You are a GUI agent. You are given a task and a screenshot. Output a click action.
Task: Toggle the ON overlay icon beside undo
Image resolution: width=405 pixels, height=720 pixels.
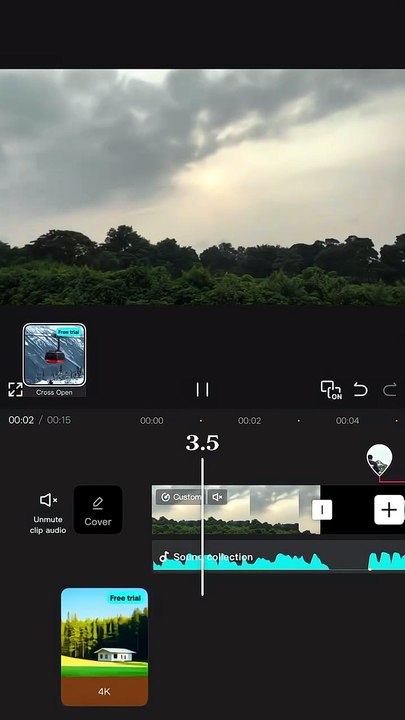click(331, 390)
